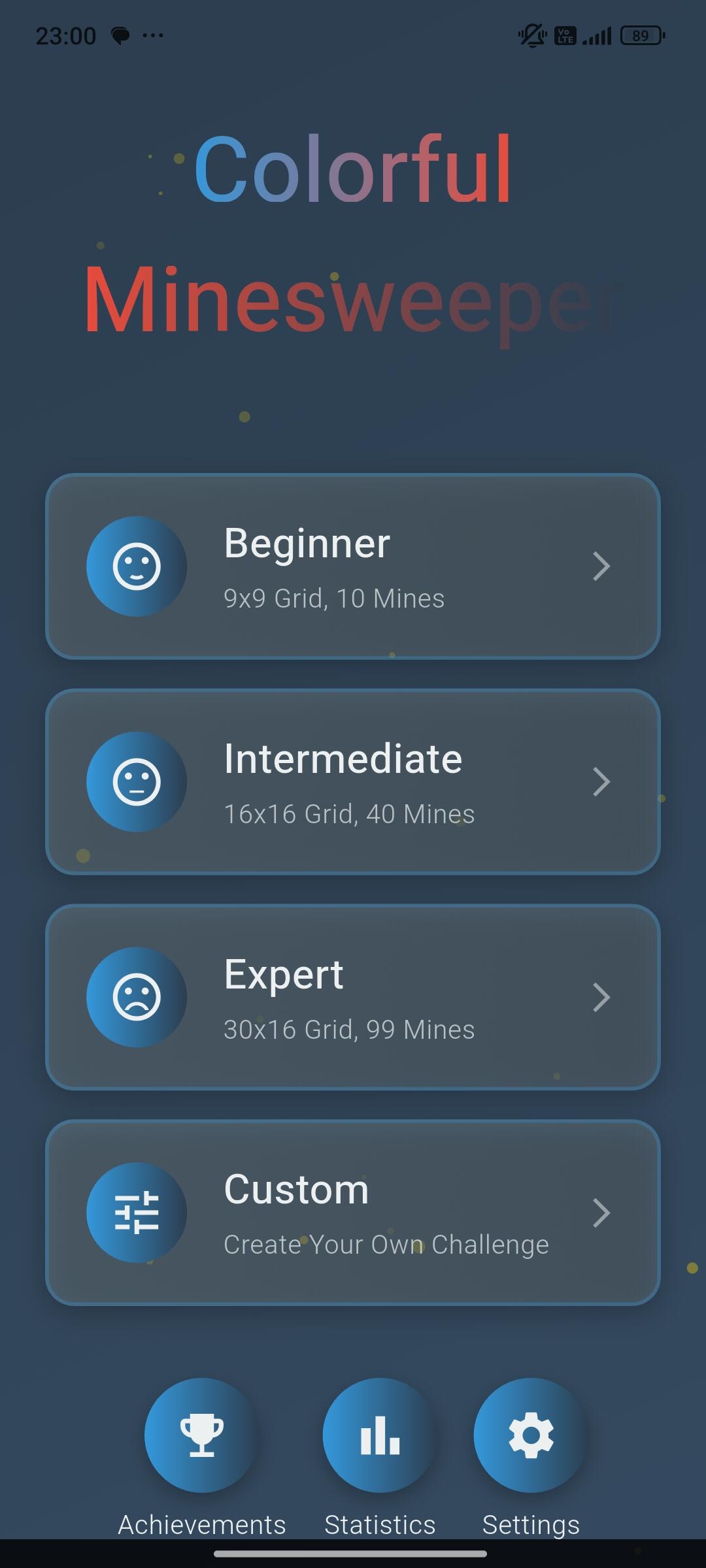View your Achievements
The width and height of the screenshot is (706, 1568).
click(x=201, y=1435)
